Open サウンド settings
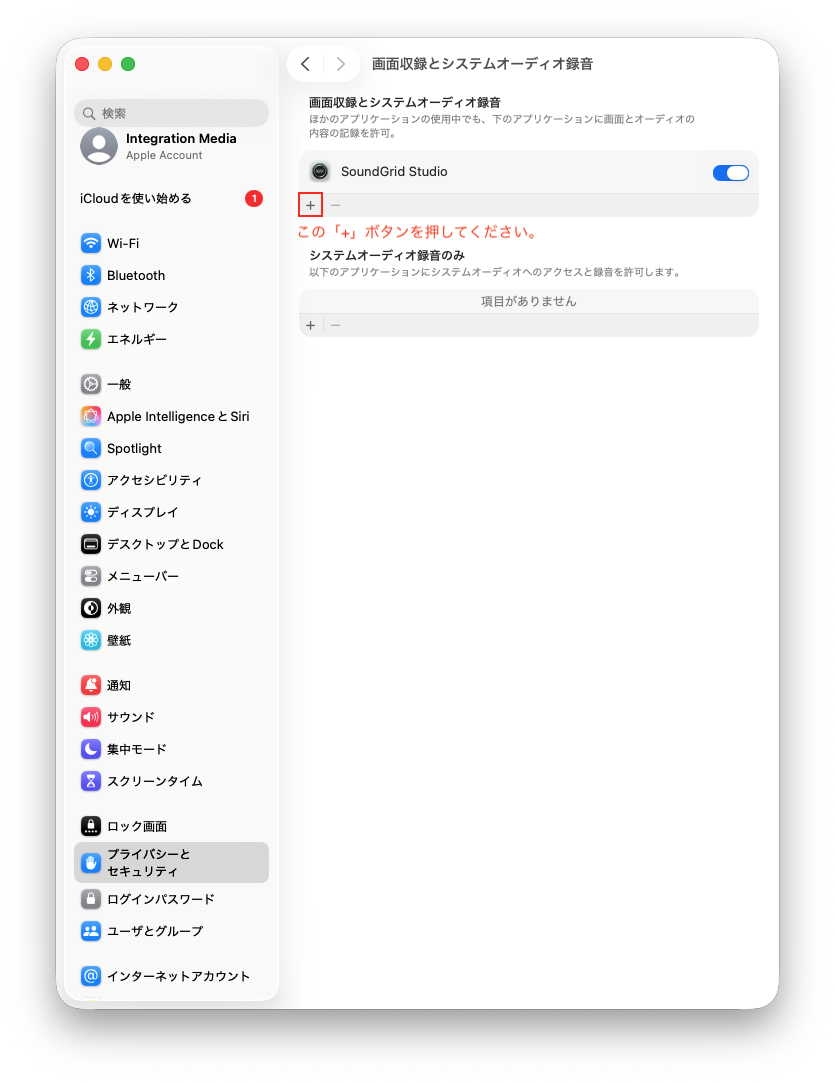The image size is (835, 1083). click(x=130, y=717)
